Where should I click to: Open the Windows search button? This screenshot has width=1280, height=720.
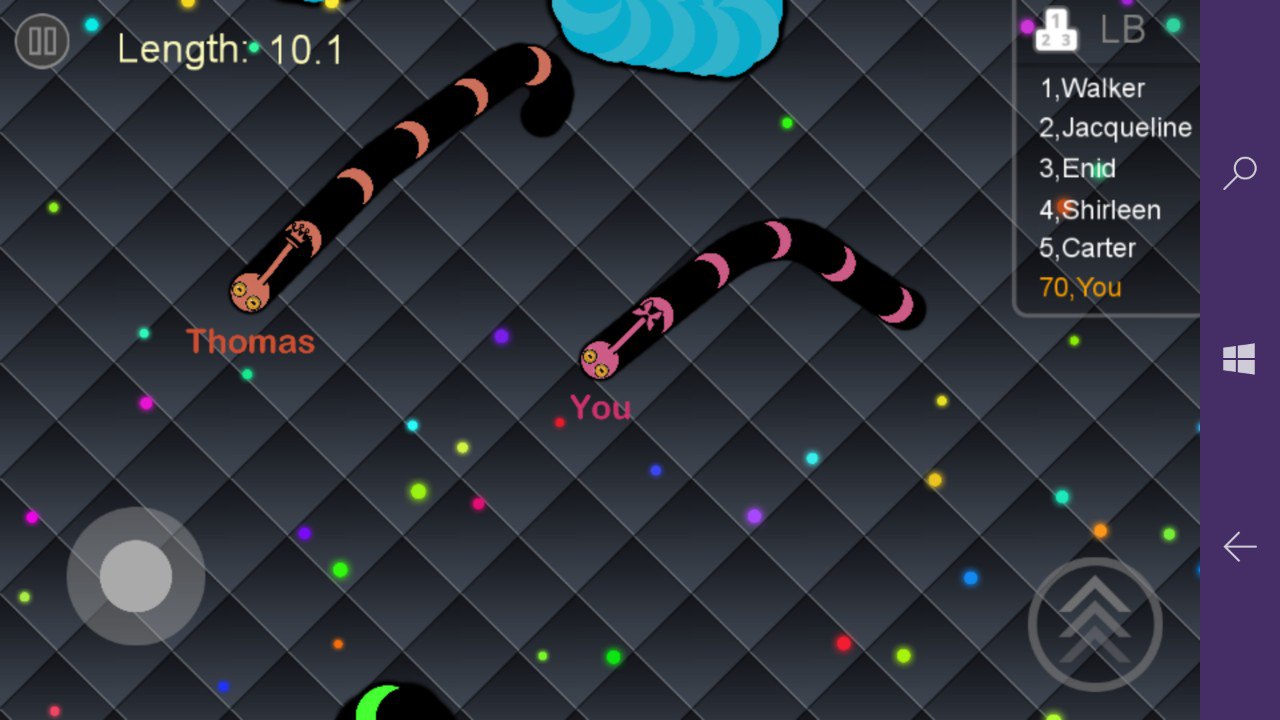[1240, 172]
